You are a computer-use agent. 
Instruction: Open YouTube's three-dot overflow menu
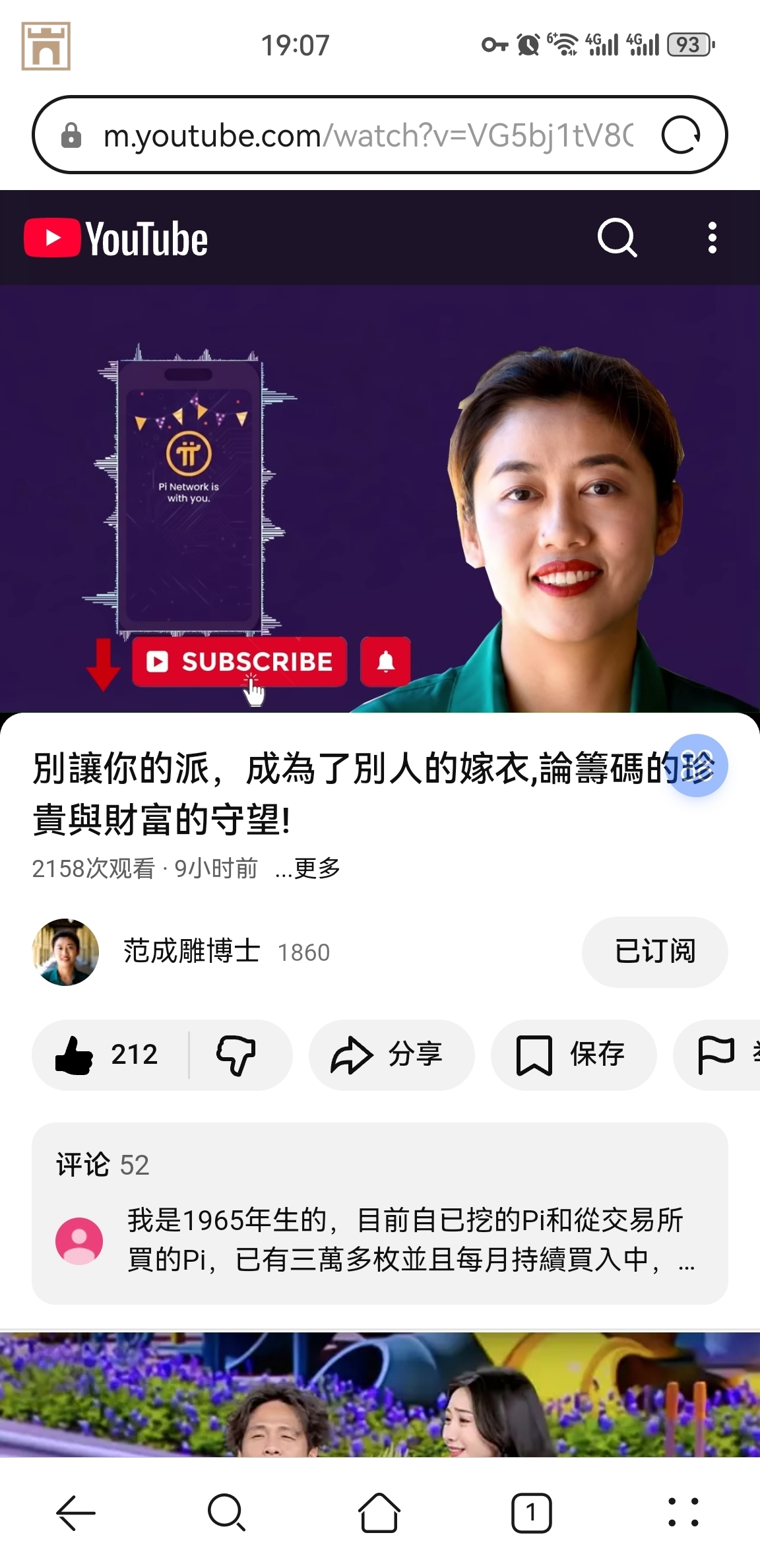[x=712, y=238]
